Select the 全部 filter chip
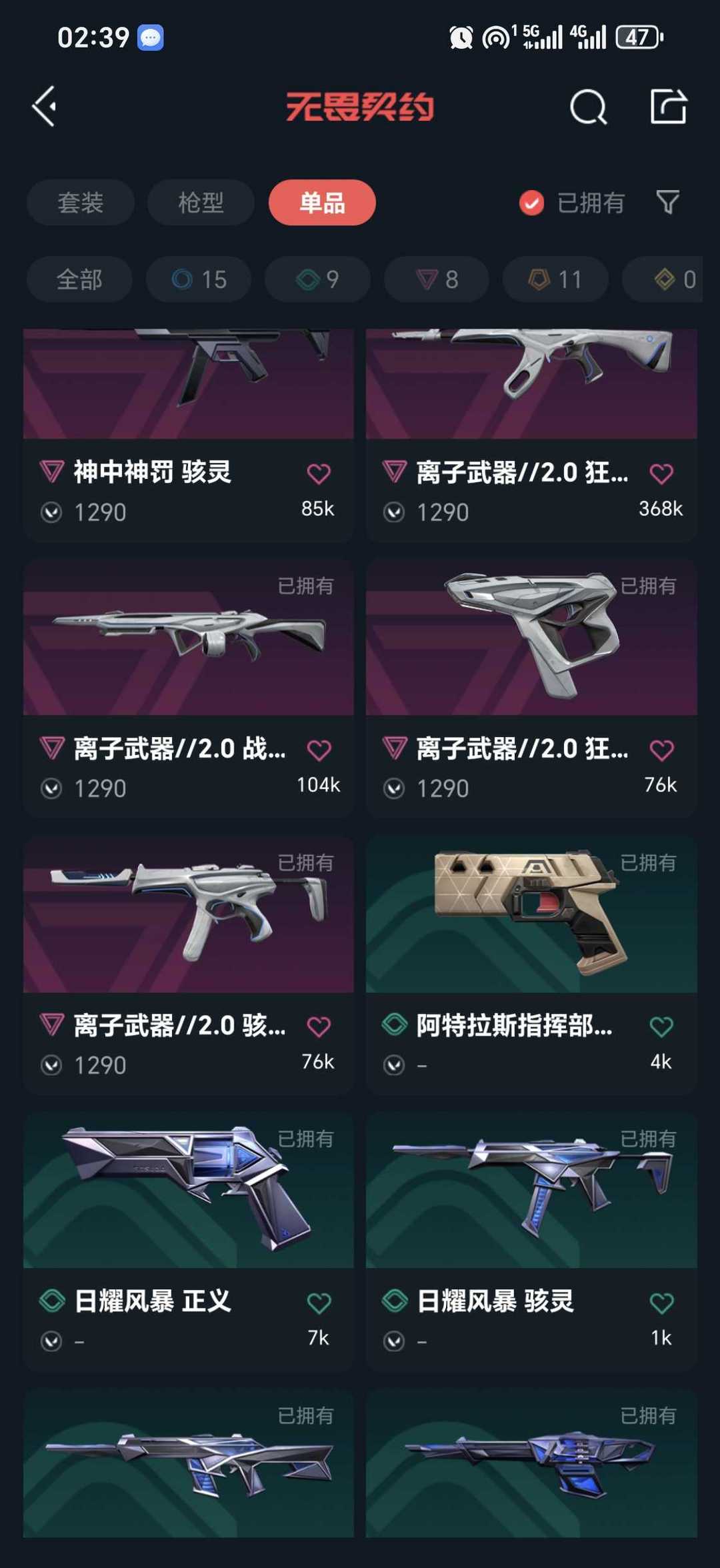 [79, 279]
